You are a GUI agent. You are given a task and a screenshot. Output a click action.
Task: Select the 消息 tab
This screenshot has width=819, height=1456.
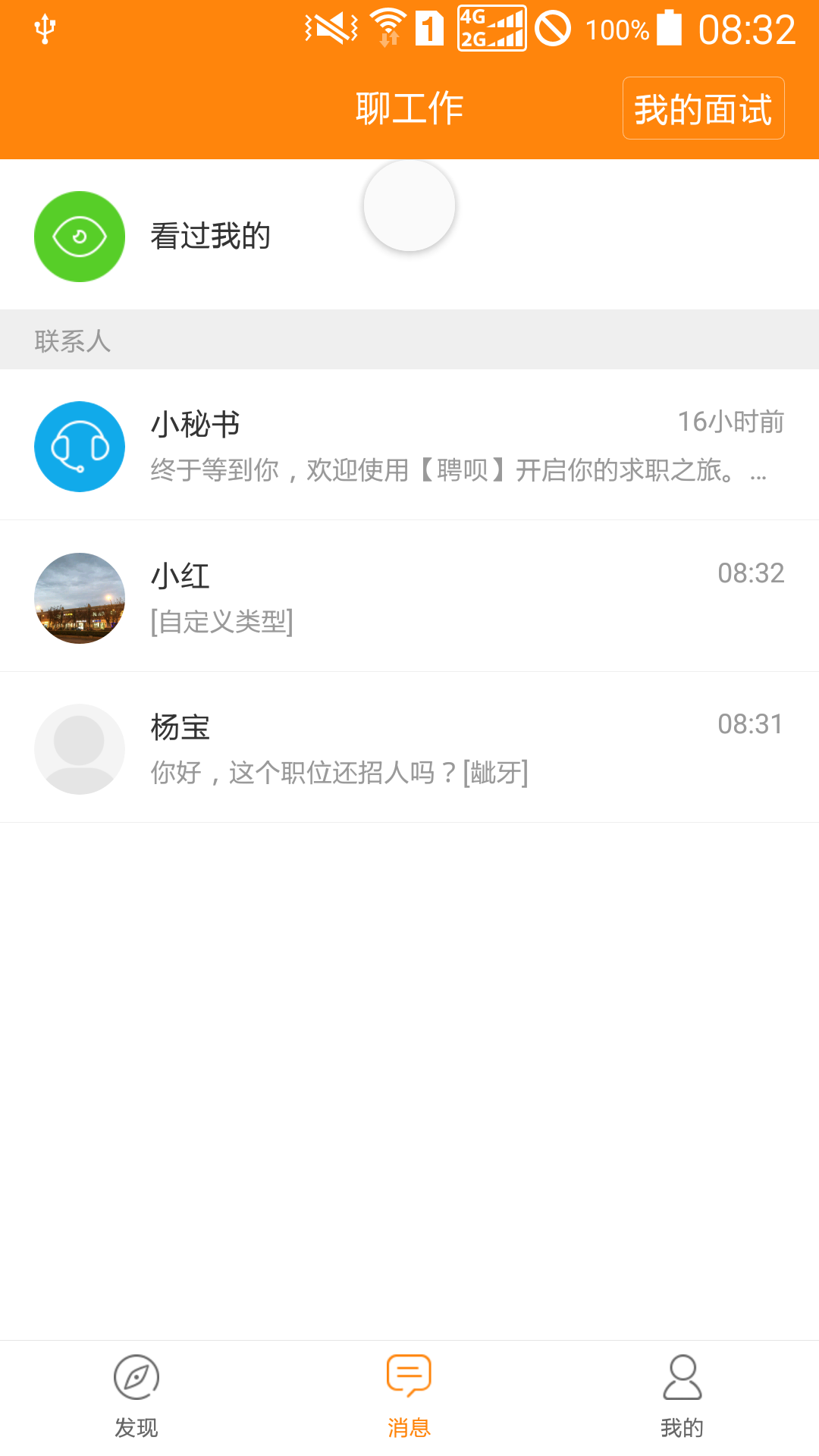(x=409, y=1397)
